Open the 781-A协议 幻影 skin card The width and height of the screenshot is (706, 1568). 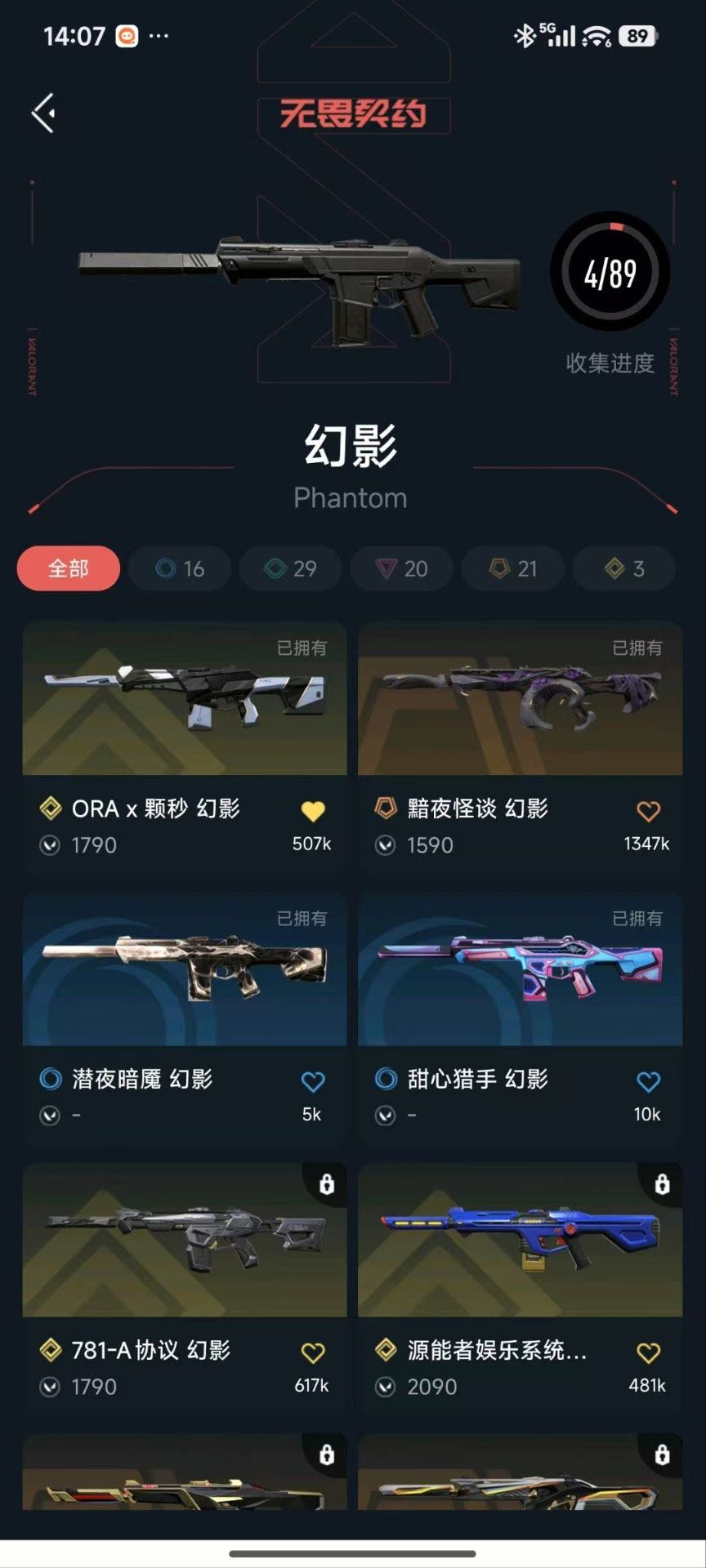(x=185, y=1289)
